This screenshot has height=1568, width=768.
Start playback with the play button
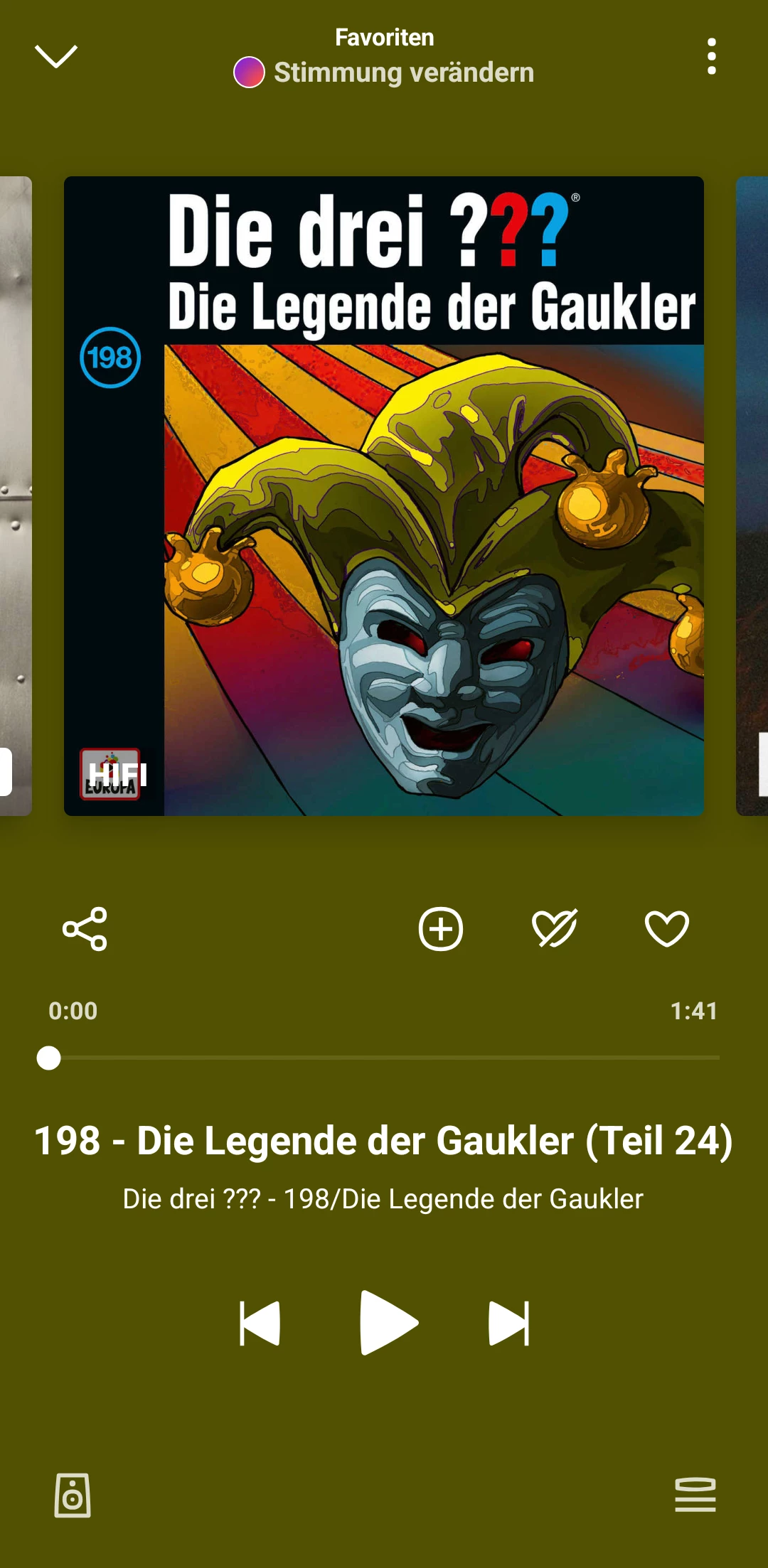point(388,1323)
